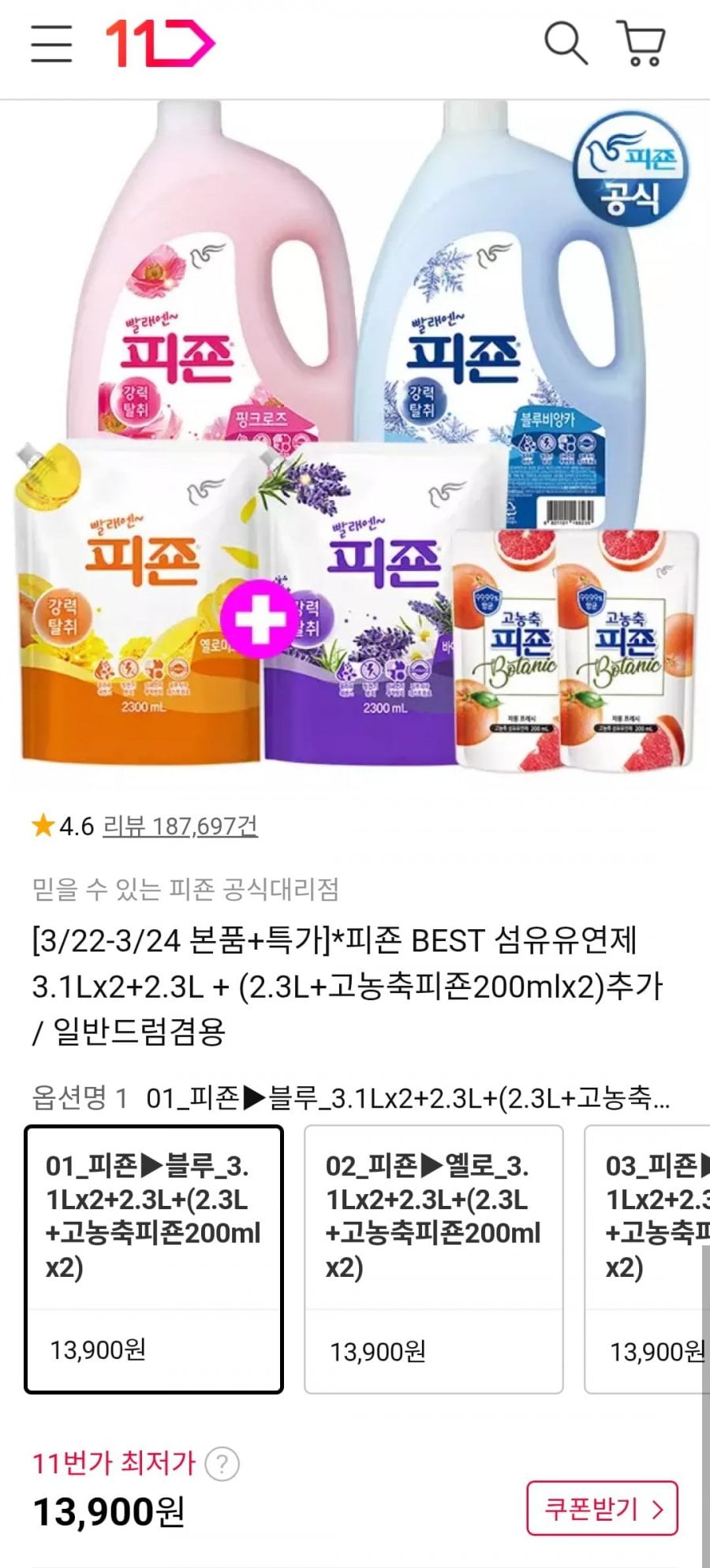Go to the 11st home logo

(160, 44)
